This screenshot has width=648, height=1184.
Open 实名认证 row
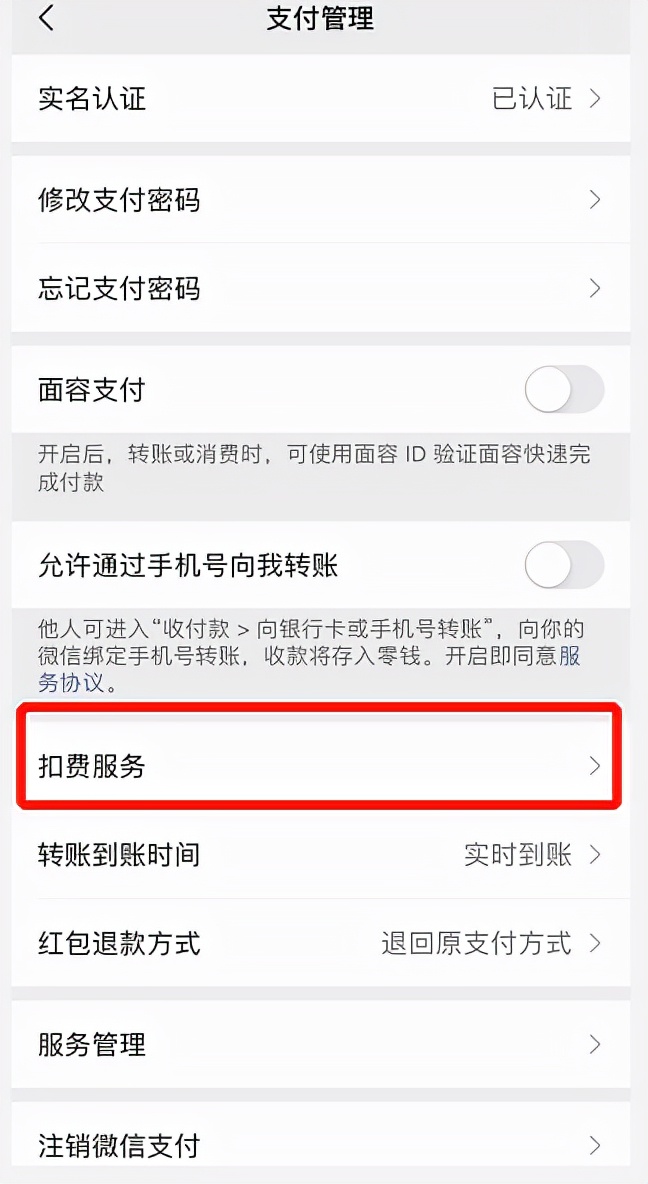coord(320,98)
